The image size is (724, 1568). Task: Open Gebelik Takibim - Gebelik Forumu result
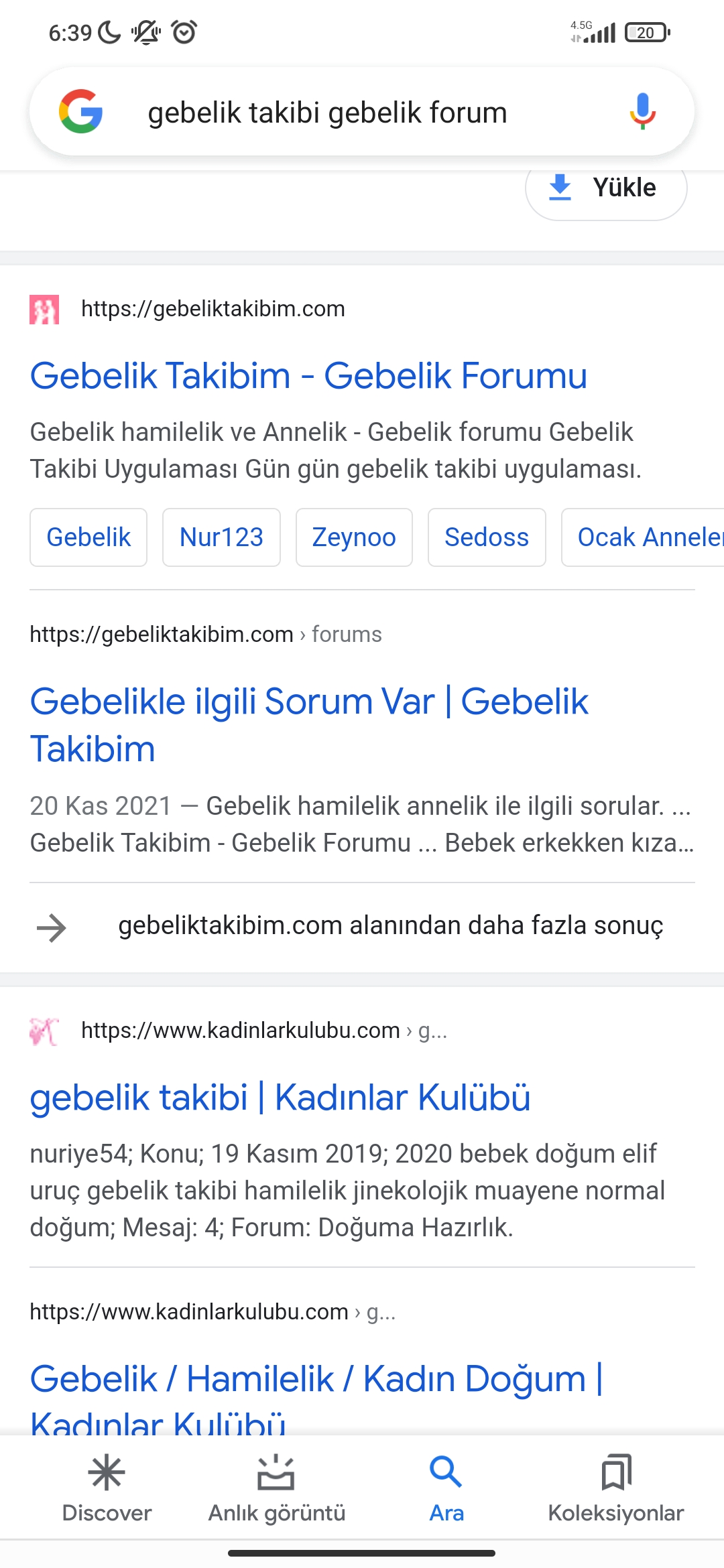click(308, 375)
